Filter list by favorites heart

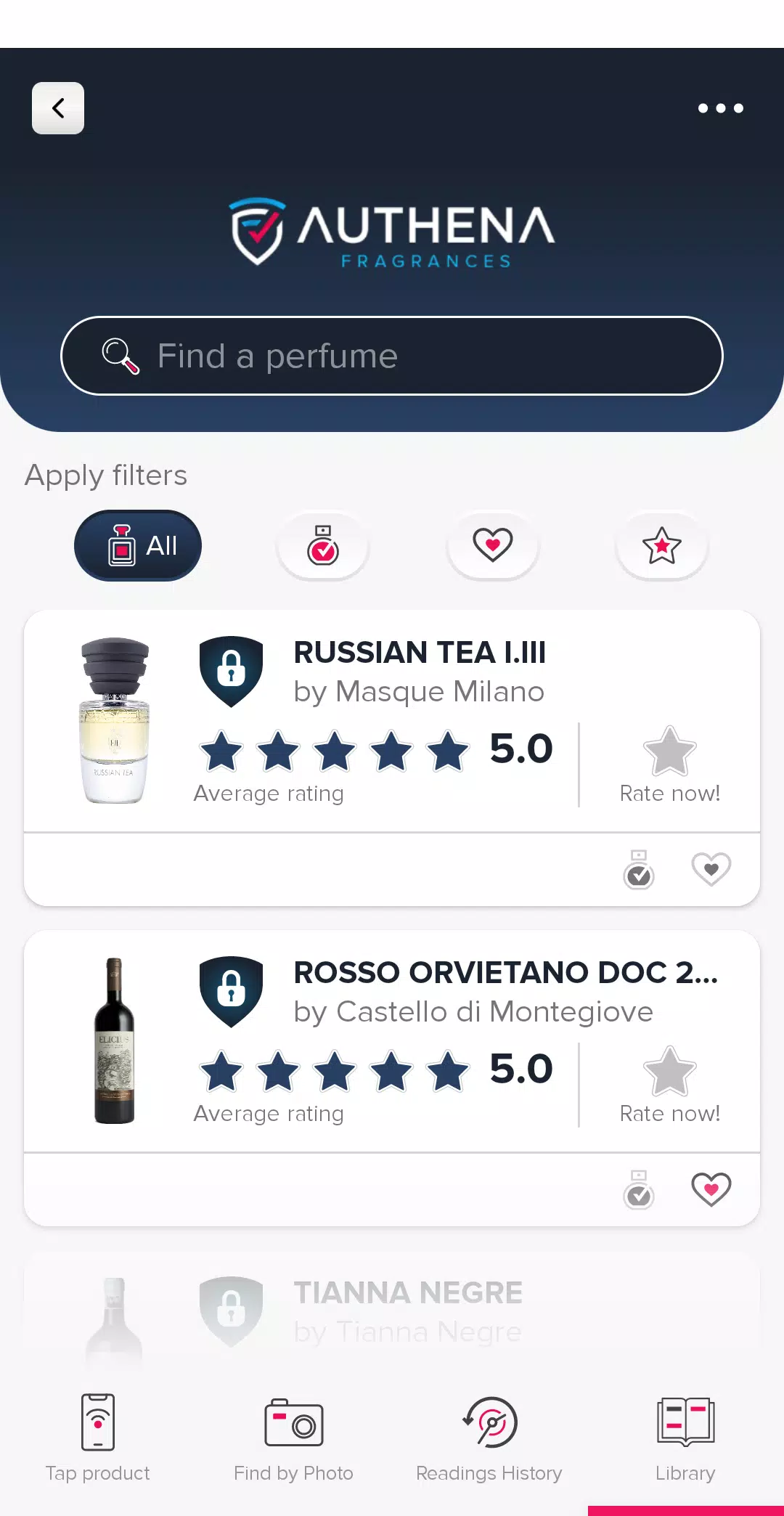coord(493,545)
